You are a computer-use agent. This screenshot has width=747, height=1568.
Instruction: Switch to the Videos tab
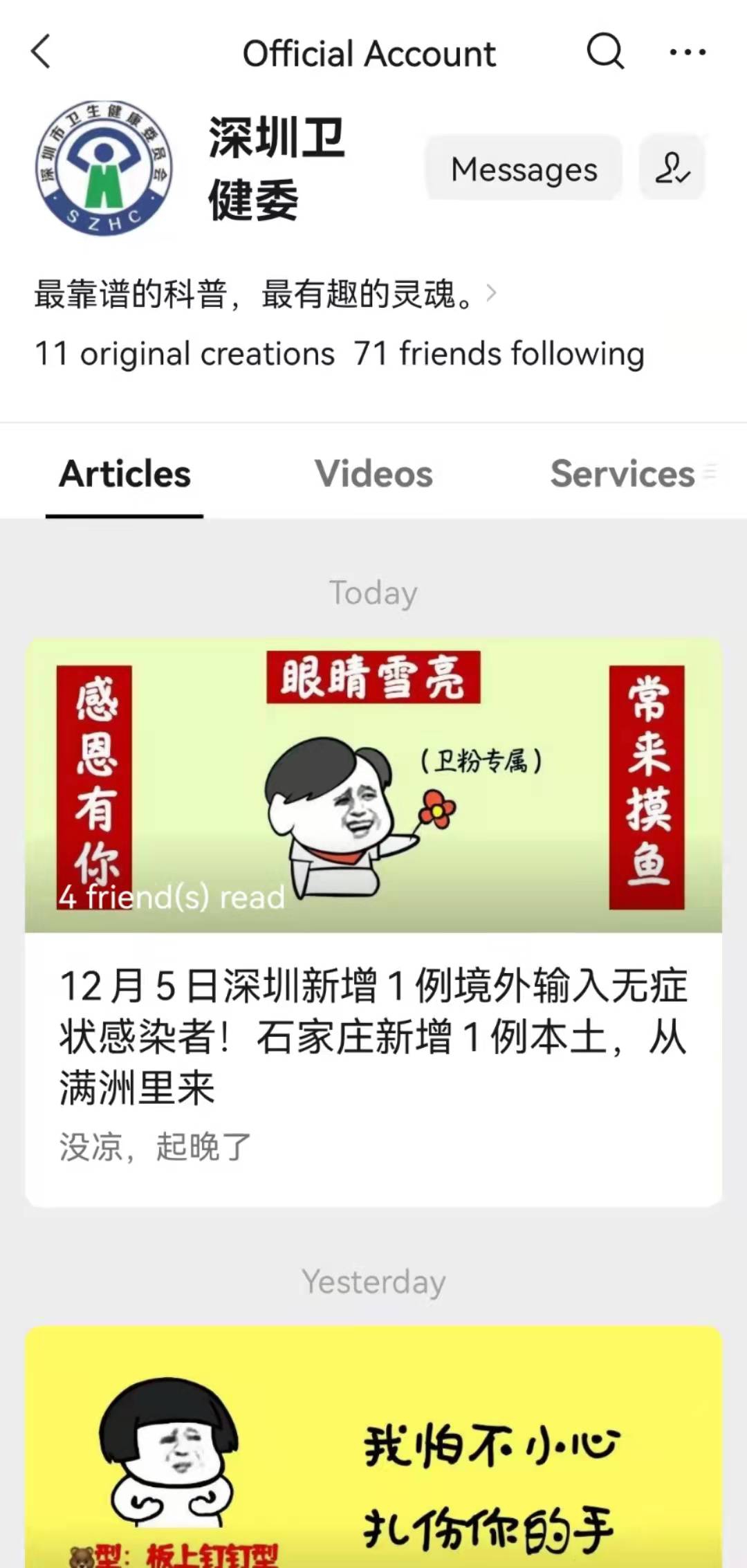click(373, 474)
